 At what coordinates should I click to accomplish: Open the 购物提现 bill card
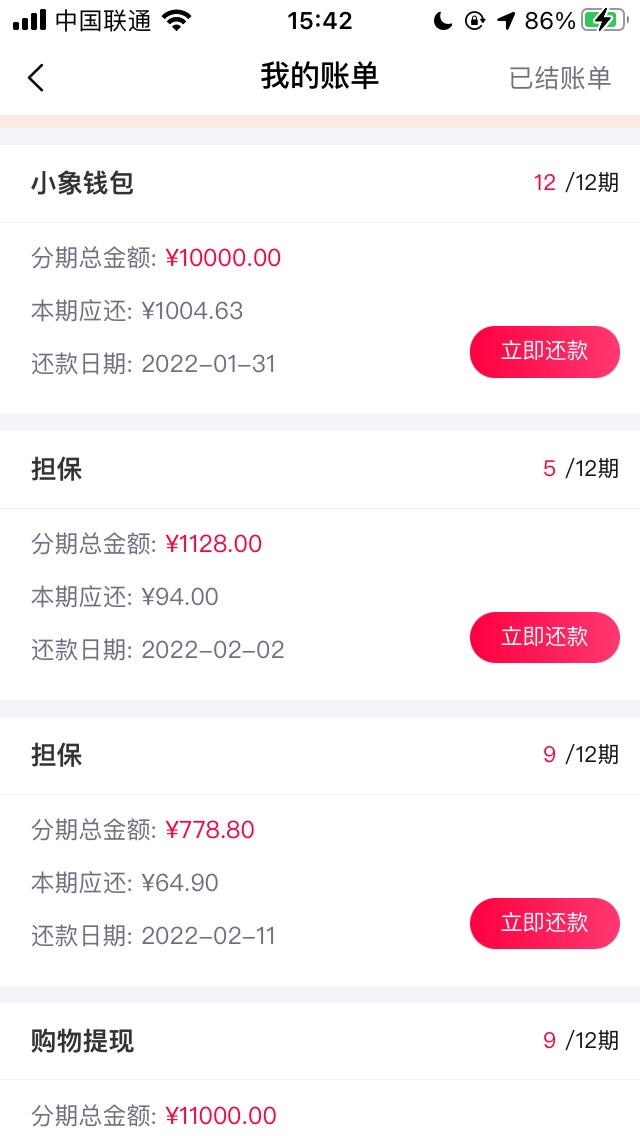pyautogui.click(x=320, y=1069)
